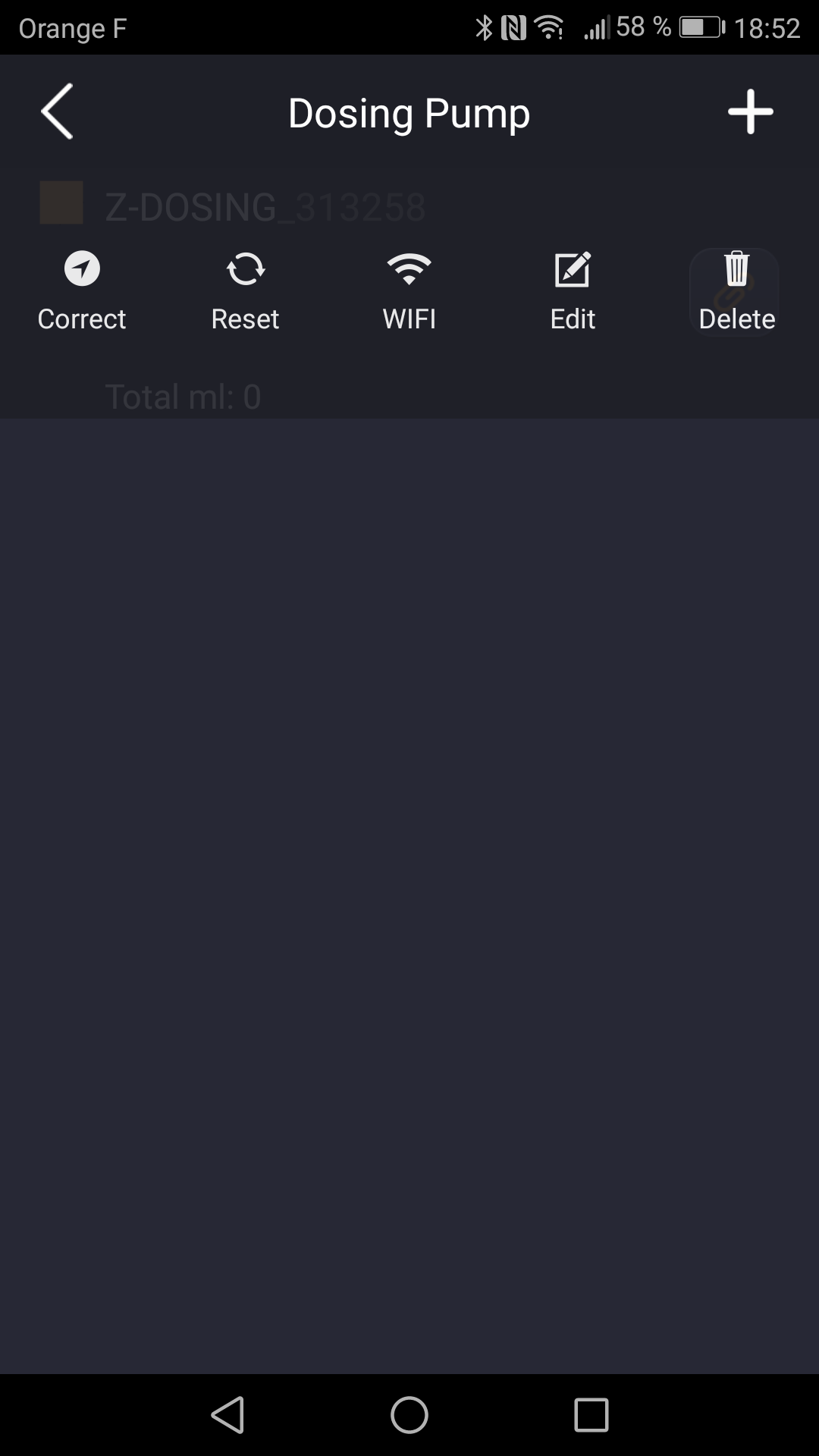Add a new dosing pump

click(750, 111)
